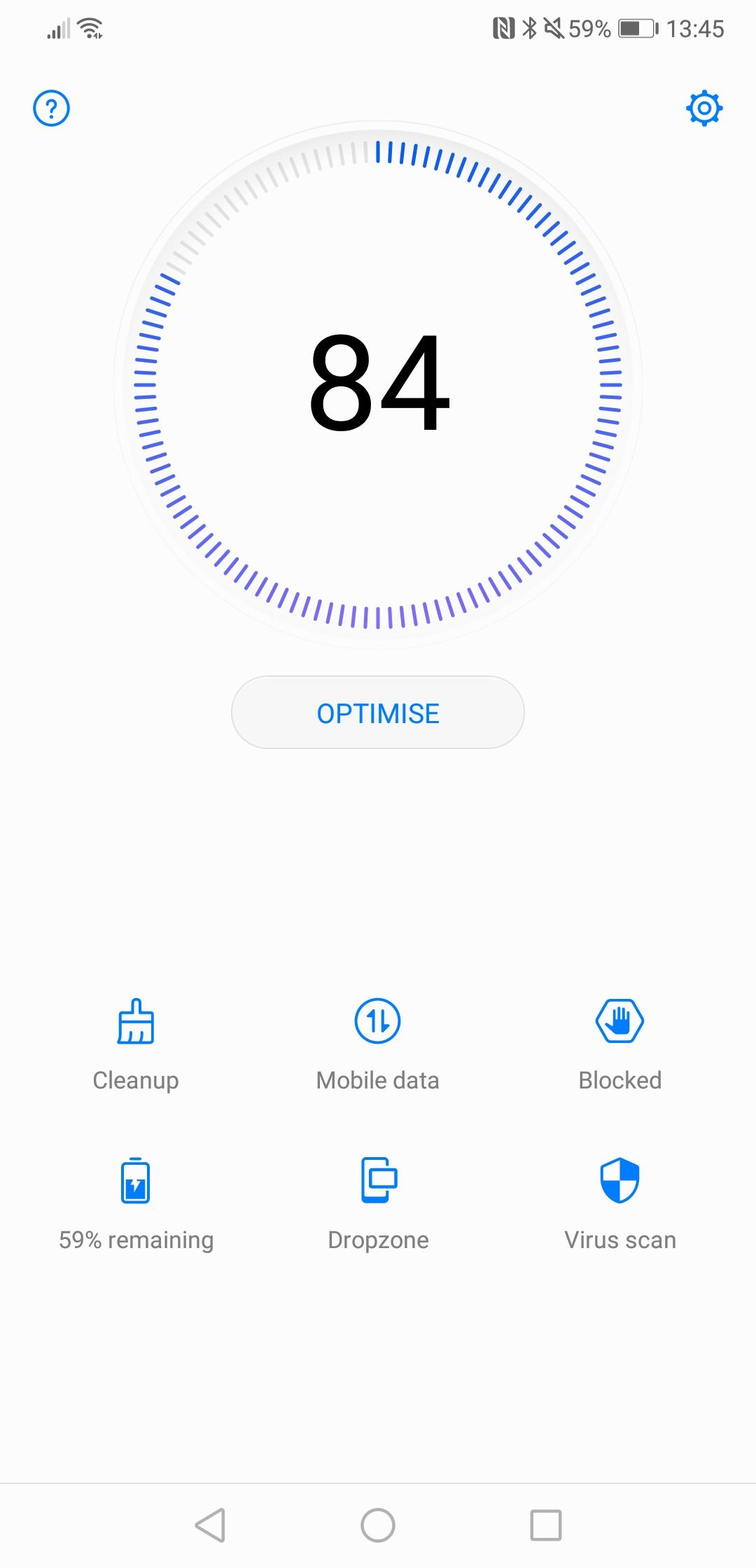Go to the home screen

pos(378,1525)
